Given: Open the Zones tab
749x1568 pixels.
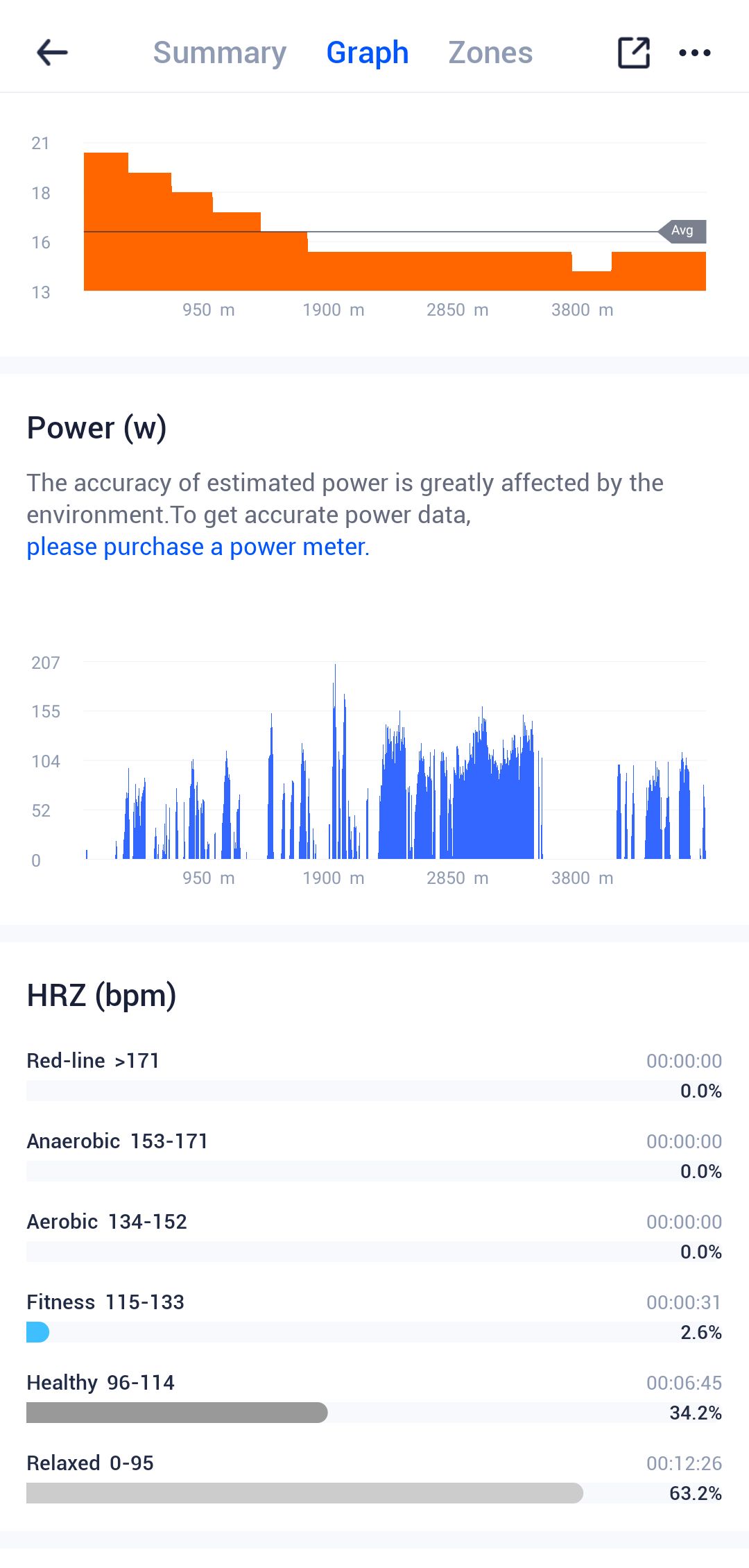Looking at the screenshot, I should pos(490,53).
